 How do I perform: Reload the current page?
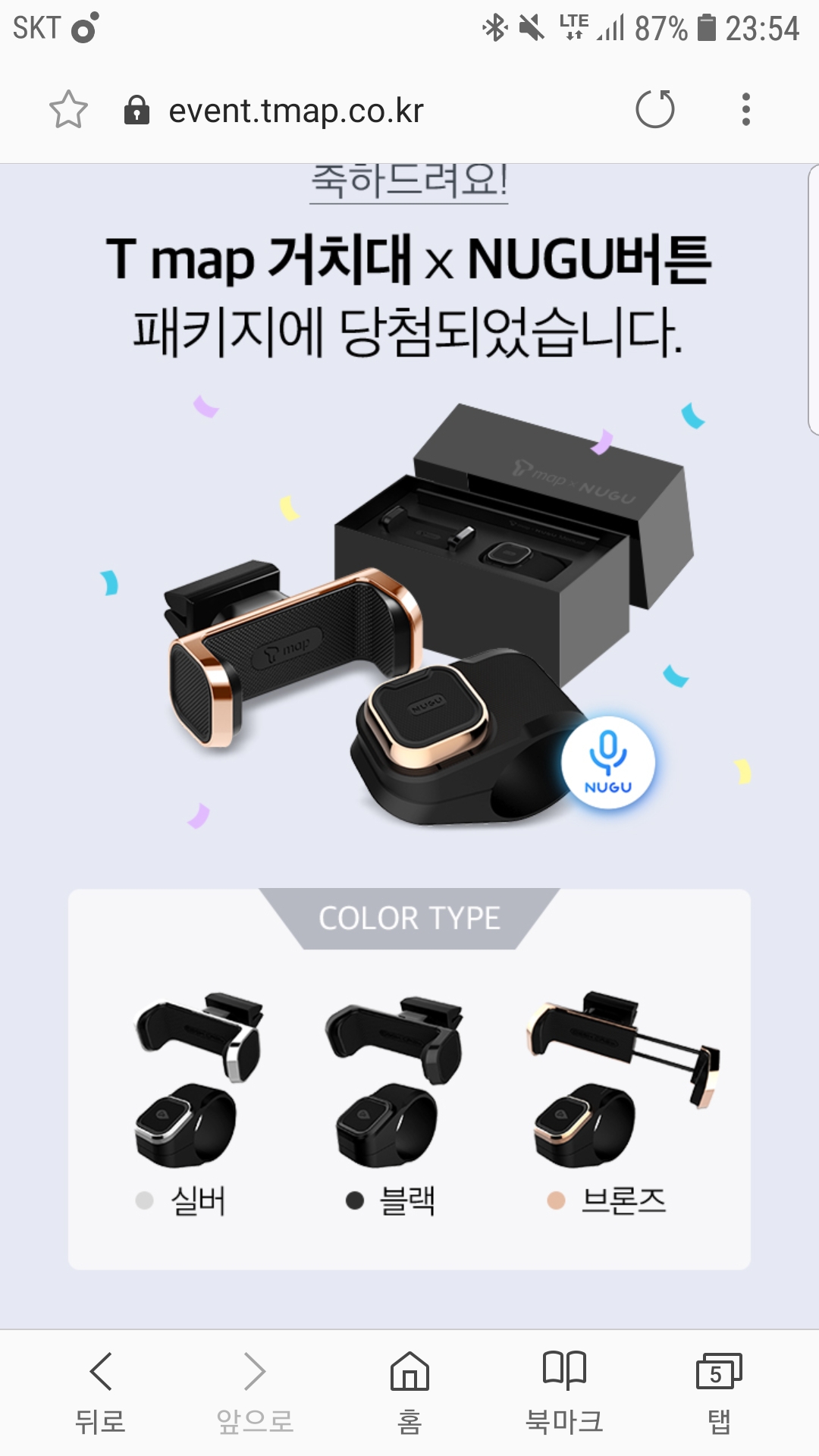click(x=654, y=110)
